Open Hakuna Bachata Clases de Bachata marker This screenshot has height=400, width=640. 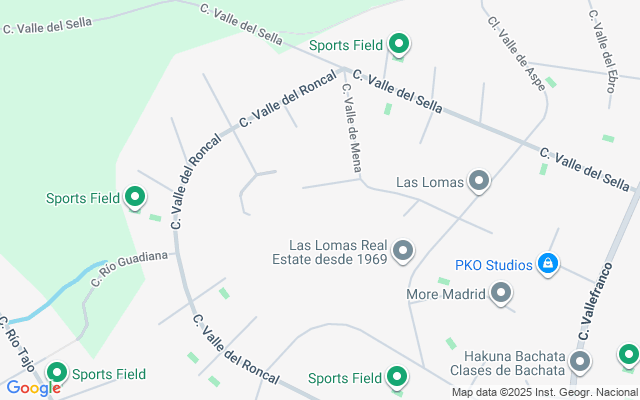(x=579, y=363)
